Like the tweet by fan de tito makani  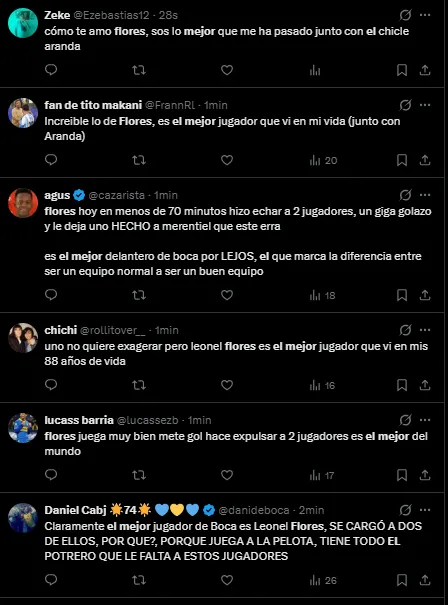coord(227,160)
